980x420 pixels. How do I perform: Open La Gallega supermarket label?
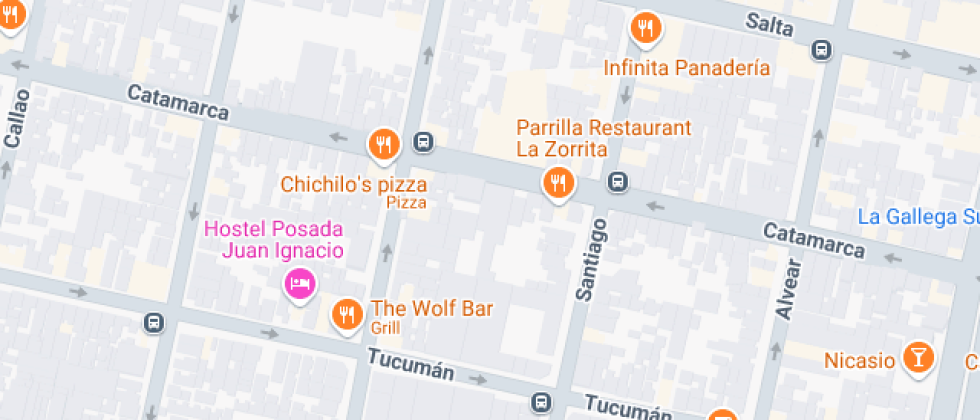click(x=918, y=217)
